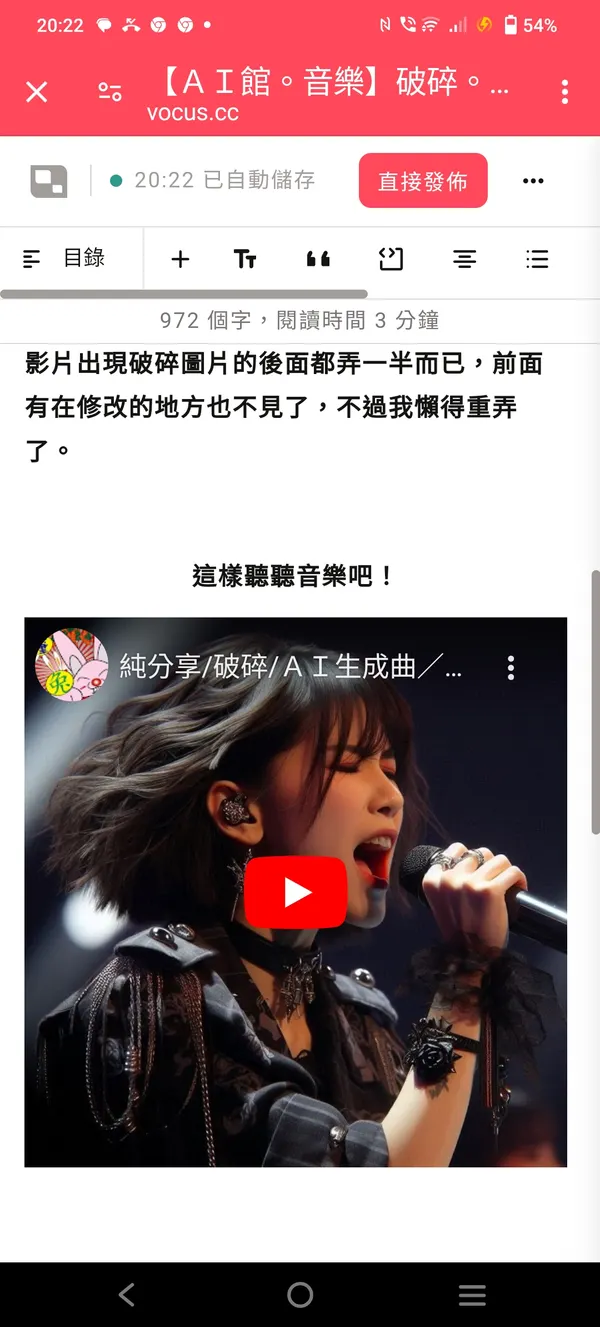Insert a new block with the plus icon
The width and height of the screenshot is (600, 1327).
coord(180,260)
